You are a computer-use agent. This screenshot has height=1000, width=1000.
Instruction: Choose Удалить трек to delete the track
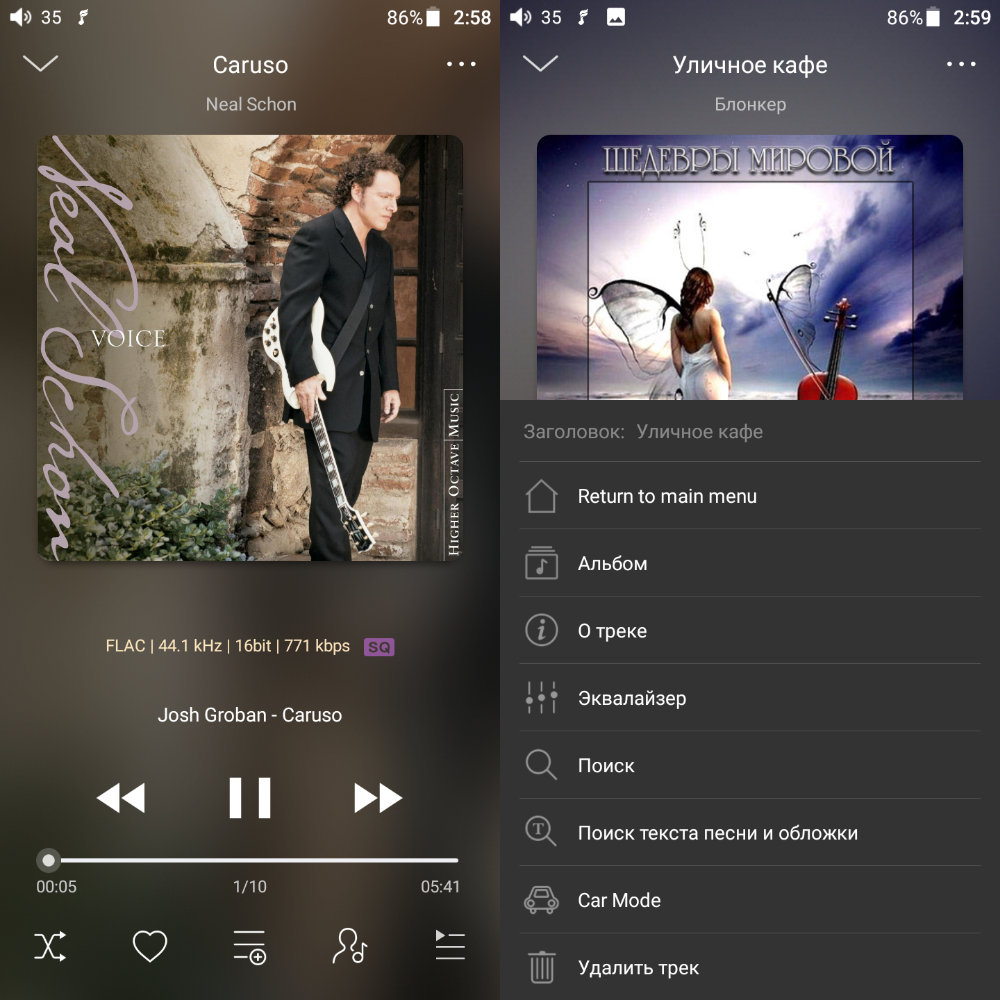pos(638,967)
